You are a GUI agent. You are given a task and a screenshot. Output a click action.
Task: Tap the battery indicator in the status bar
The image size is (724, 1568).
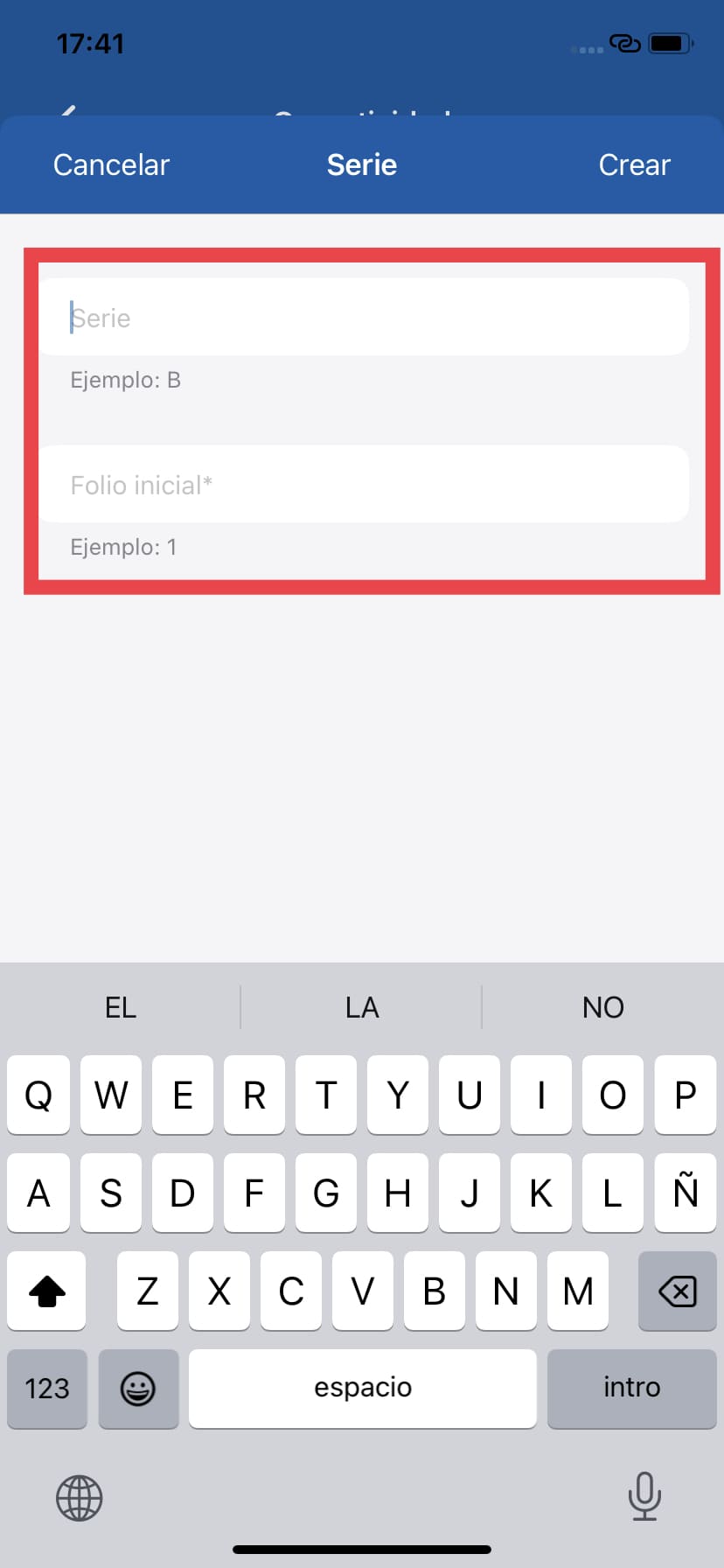[x=667, y=44]
